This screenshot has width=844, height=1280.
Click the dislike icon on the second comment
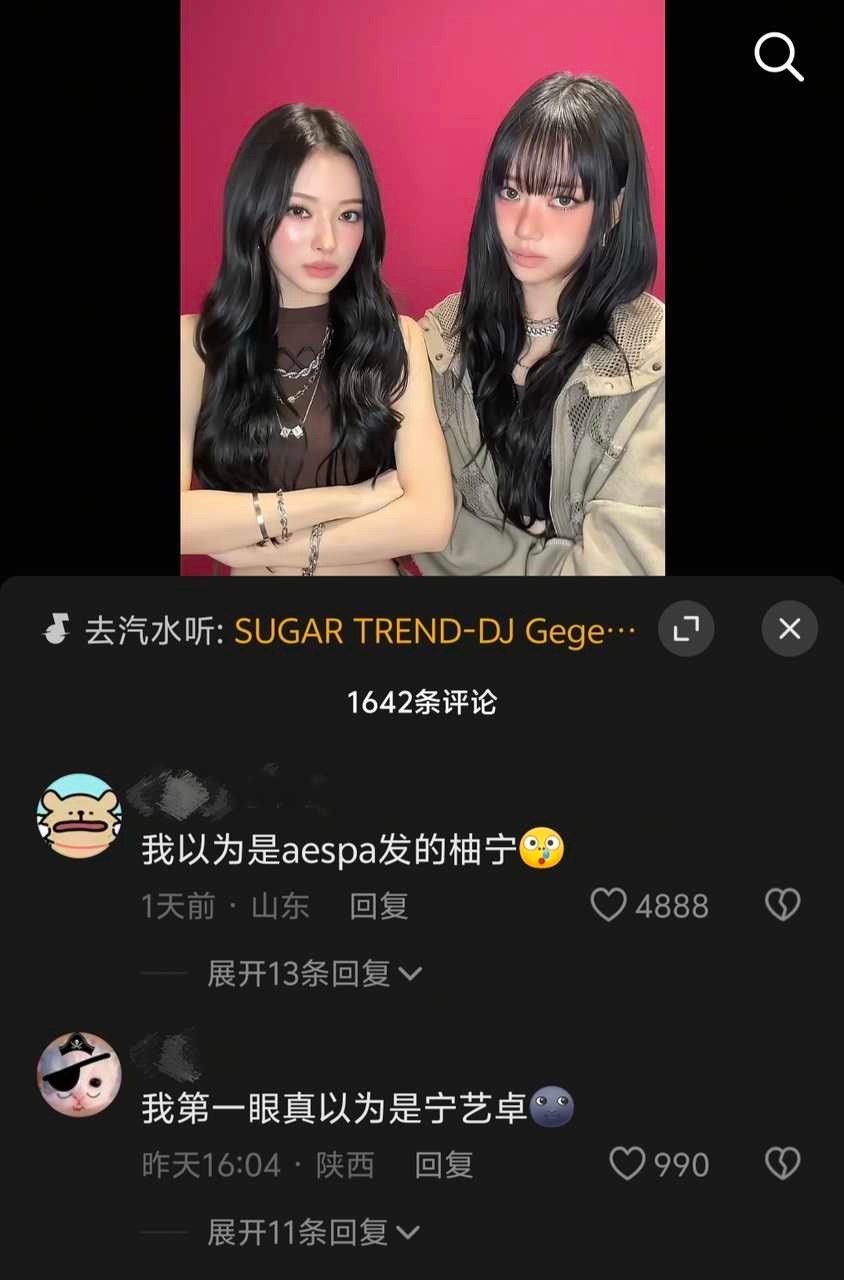780,1164
